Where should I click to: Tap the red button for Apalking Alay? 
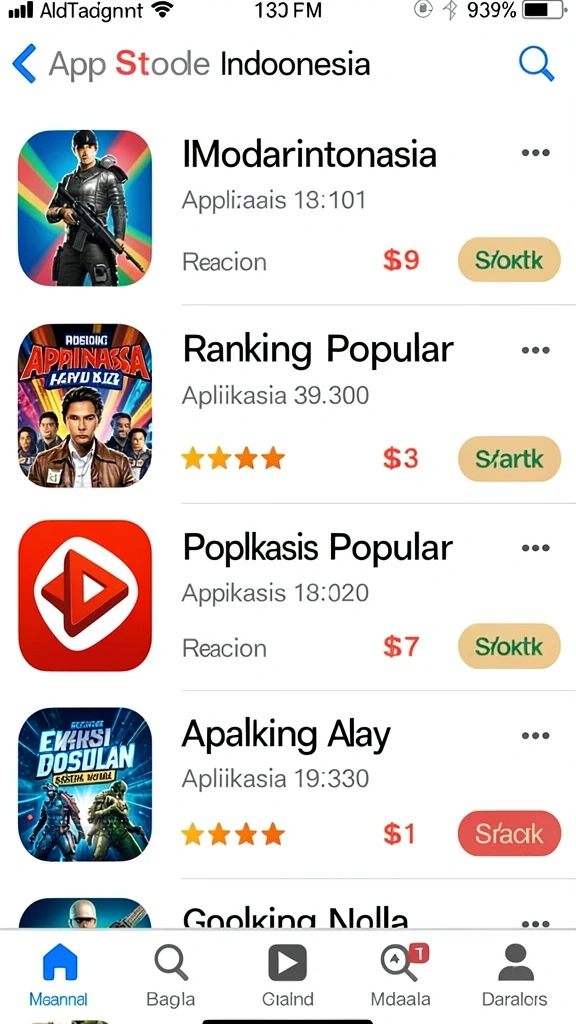tap(509, 833)
